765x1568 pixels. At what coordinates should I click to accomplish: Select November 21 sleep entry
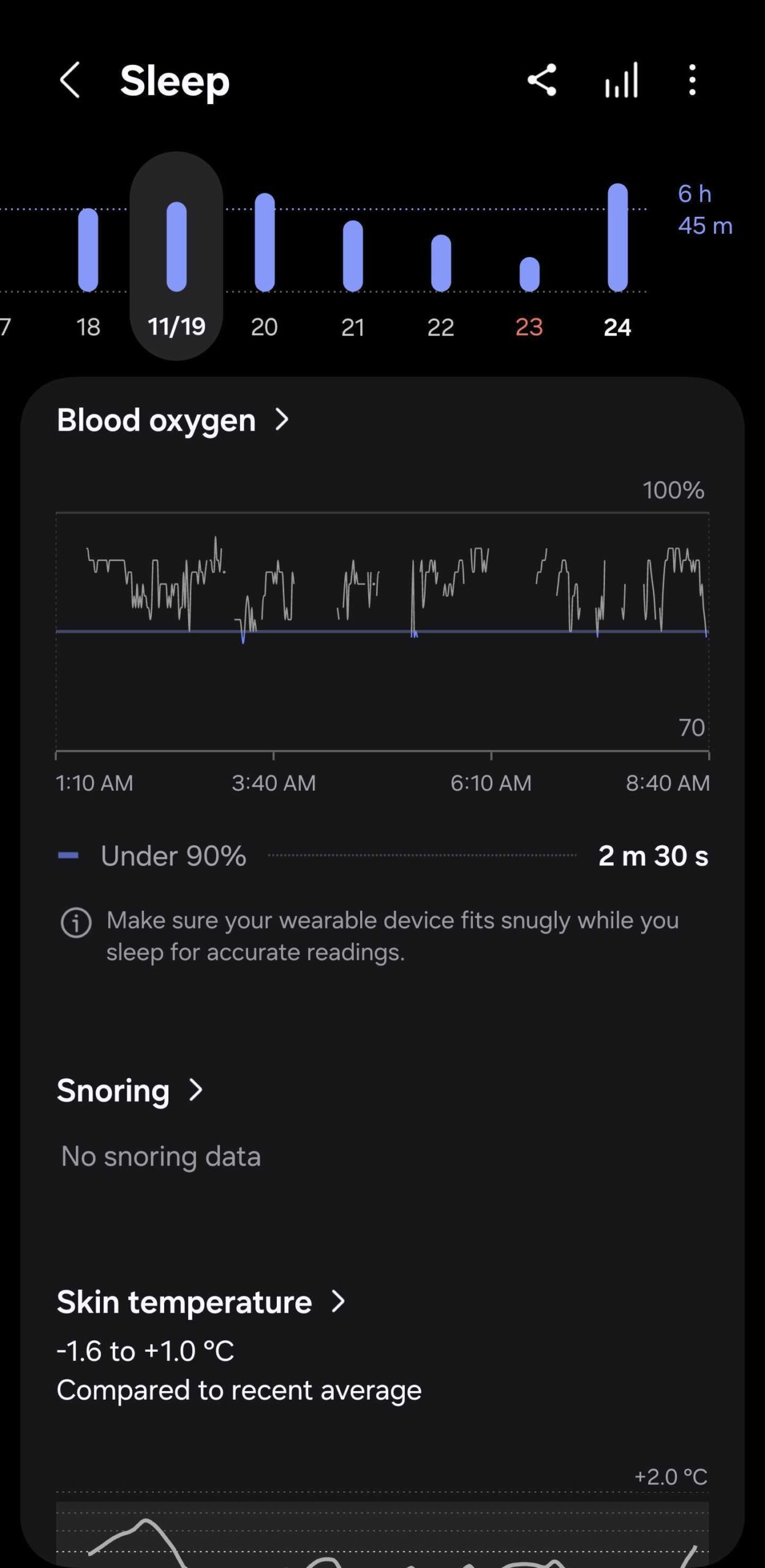[x=353, y=257]
